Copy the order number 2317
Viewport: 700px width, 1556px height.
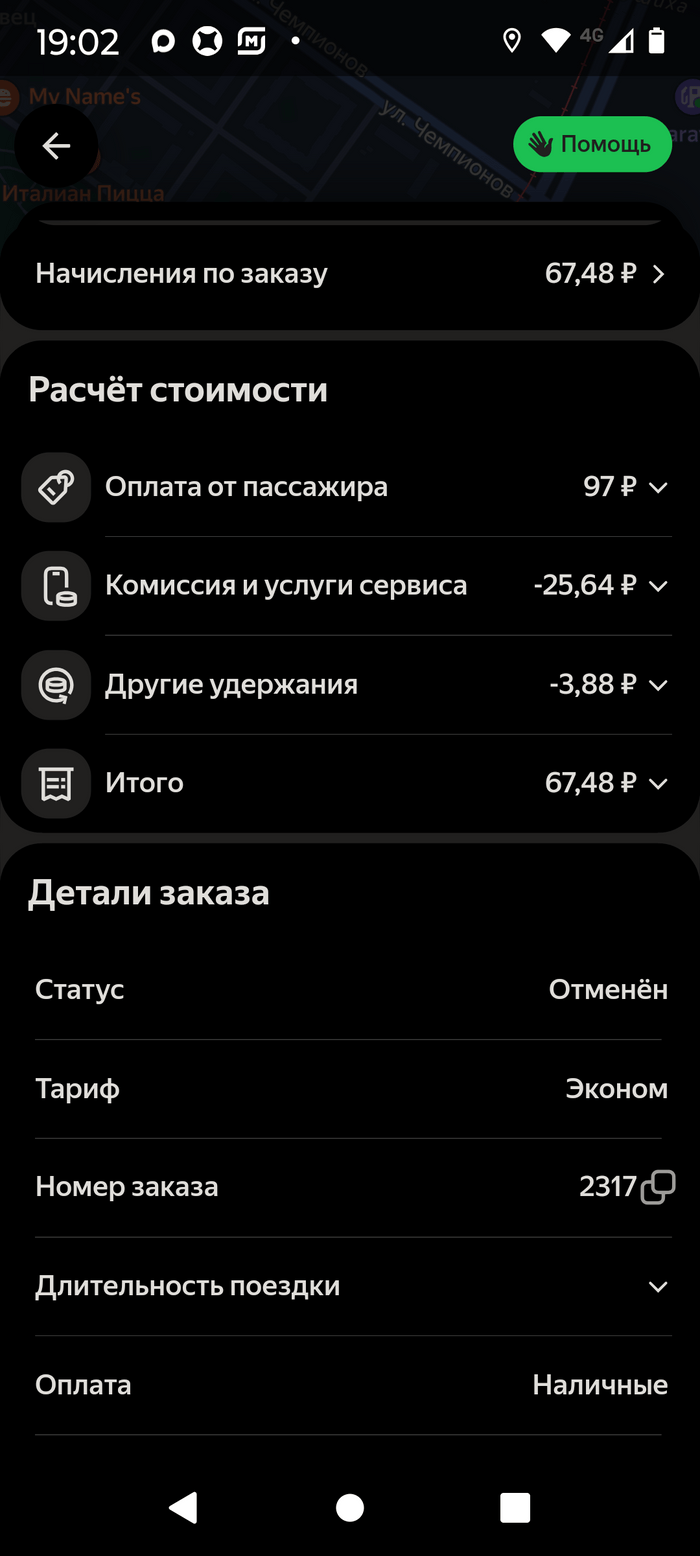(658, 1187)
